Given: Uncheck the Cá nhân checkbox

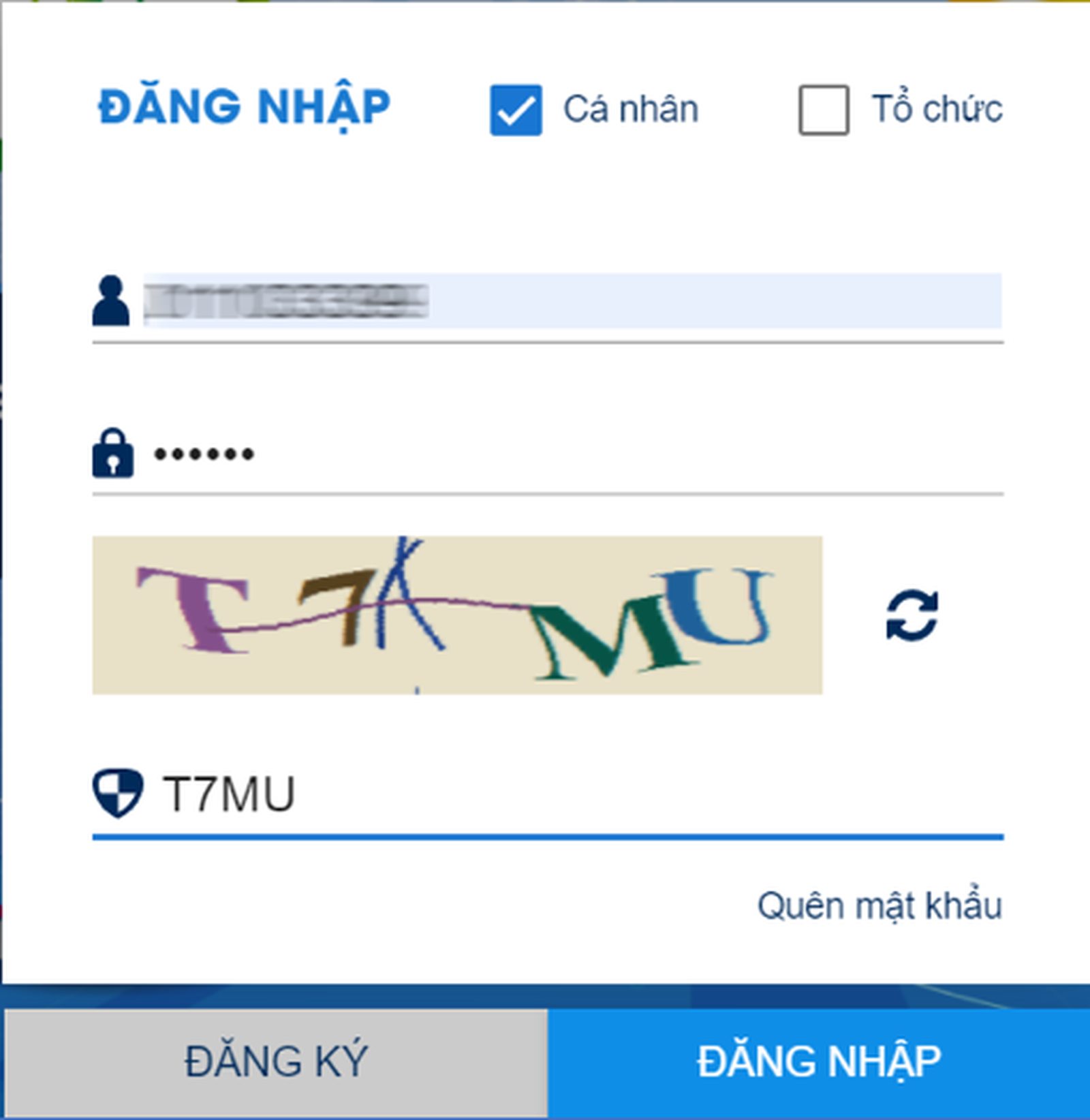Looking at the screenshot, I should point(516,110).
